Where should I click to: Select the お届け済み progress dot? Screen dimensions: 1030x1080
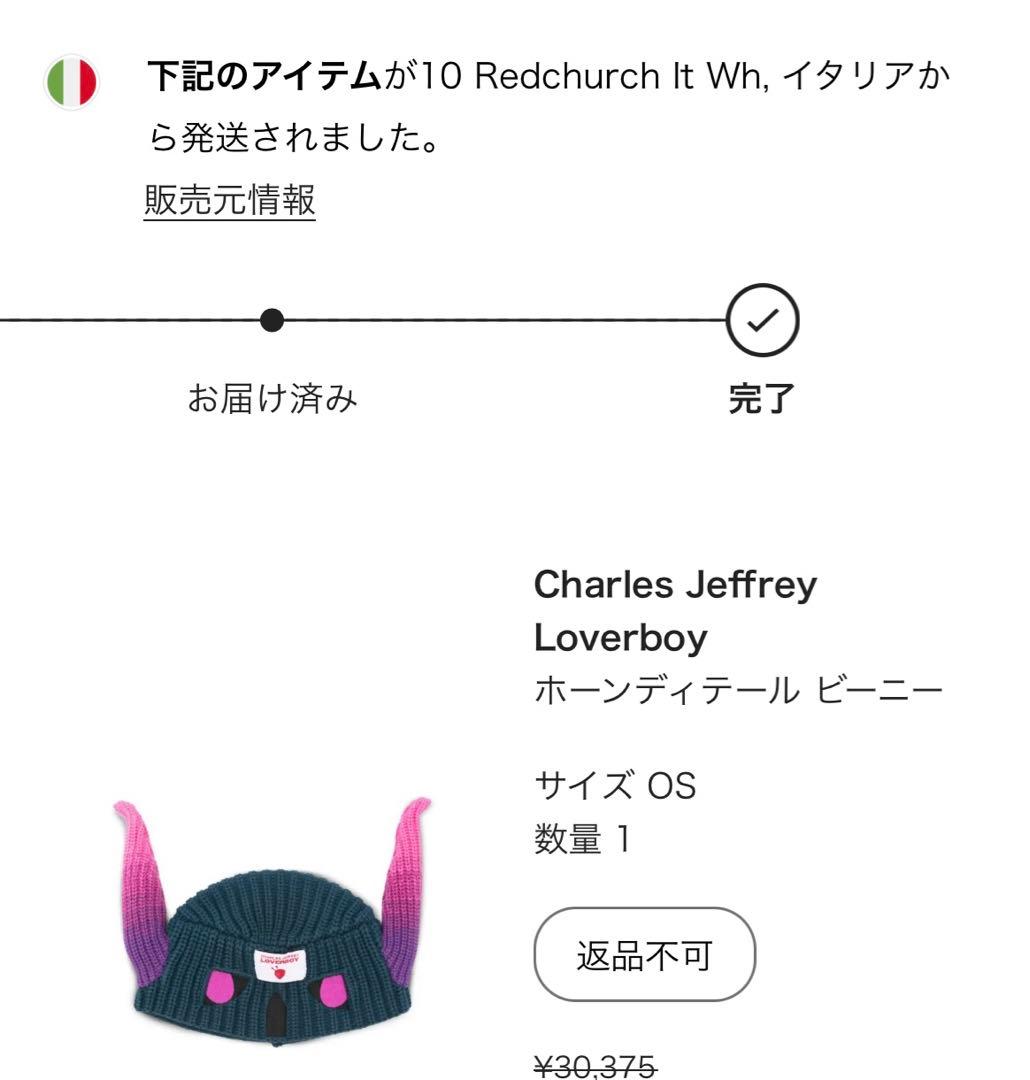[x=272, y=320]
